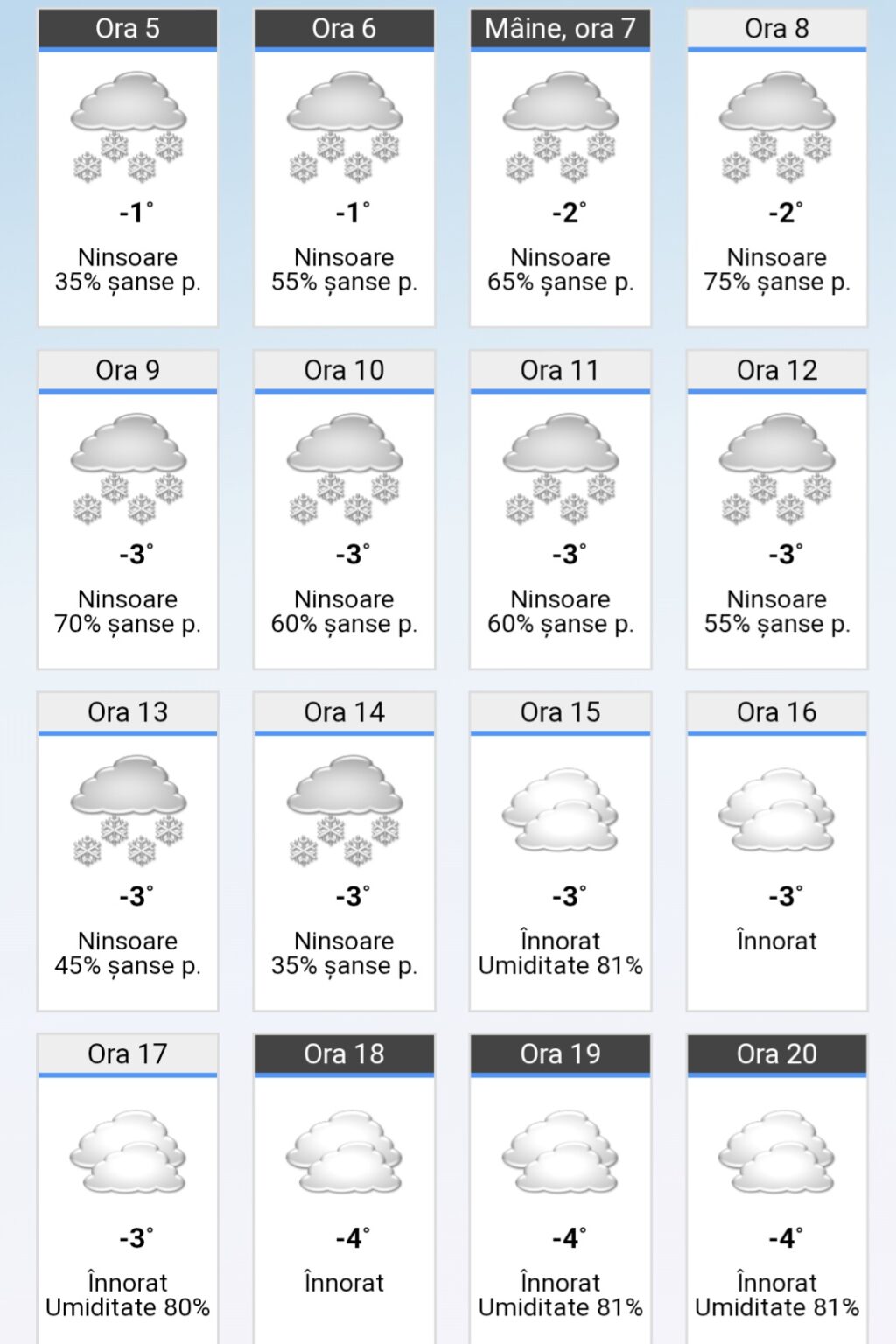Select the Ninsoare 35% șanse p. label under Ora 5

pos(128,269)
